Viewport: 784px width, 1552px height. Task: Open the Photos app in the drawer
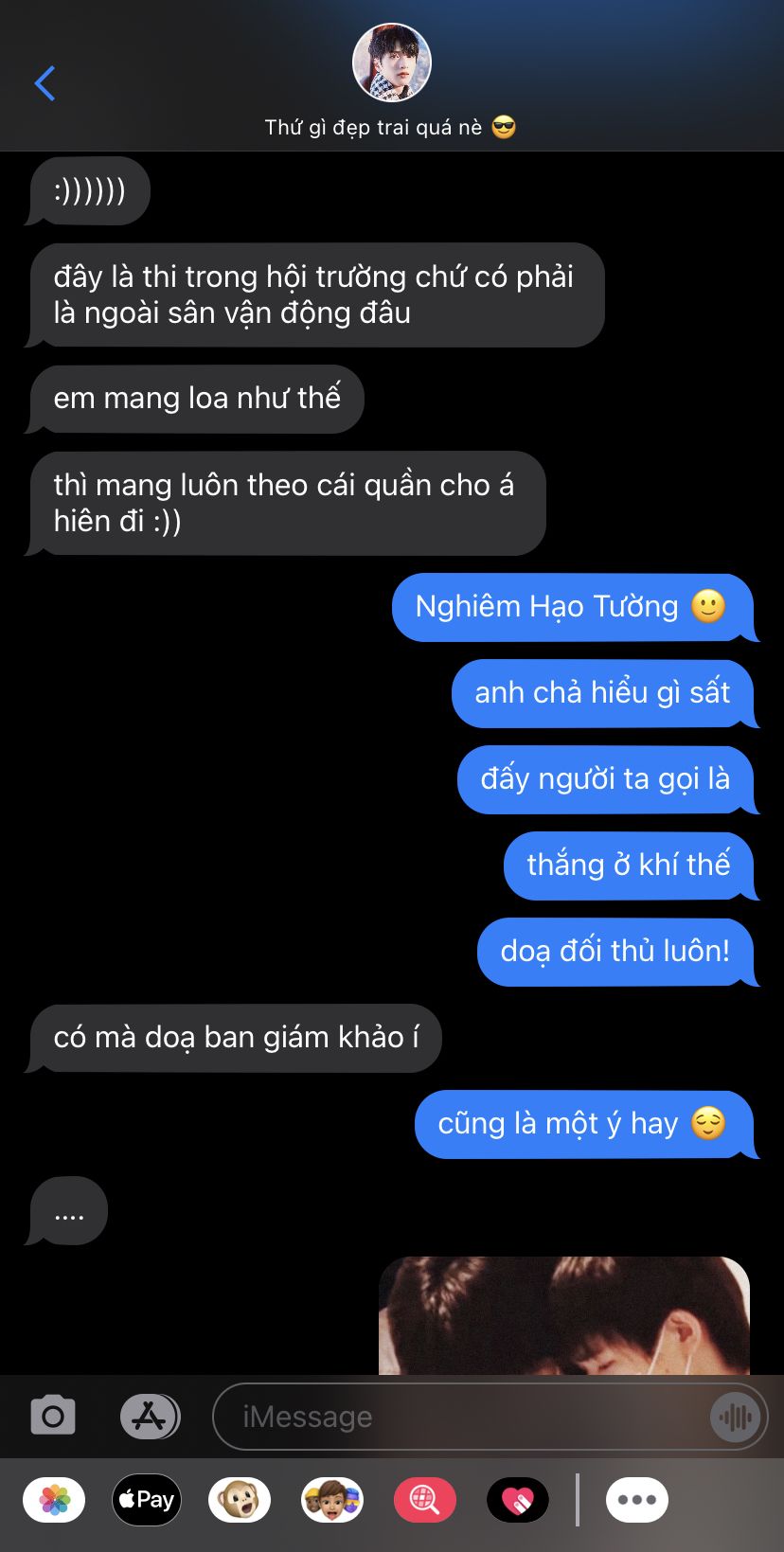pos(54,1500)
